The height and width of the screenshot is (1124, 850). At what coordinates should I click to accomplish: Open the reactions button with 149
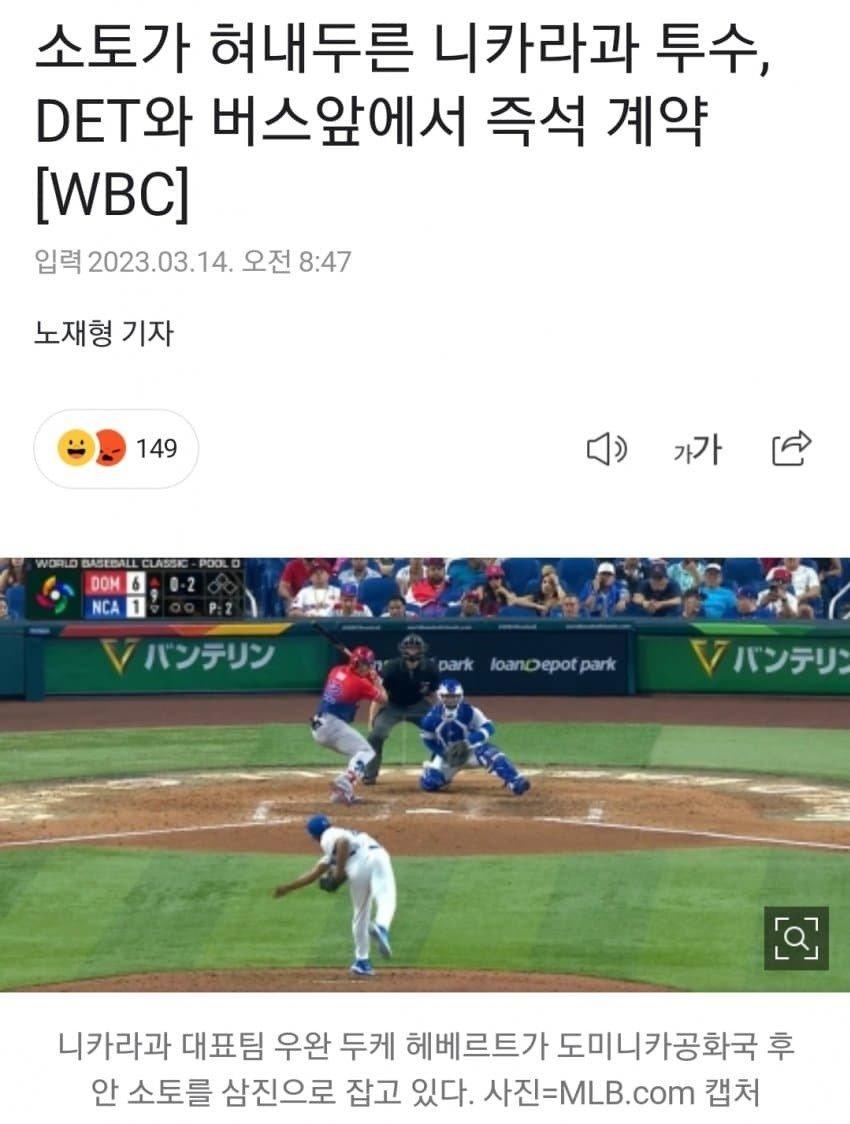point(116,449)
